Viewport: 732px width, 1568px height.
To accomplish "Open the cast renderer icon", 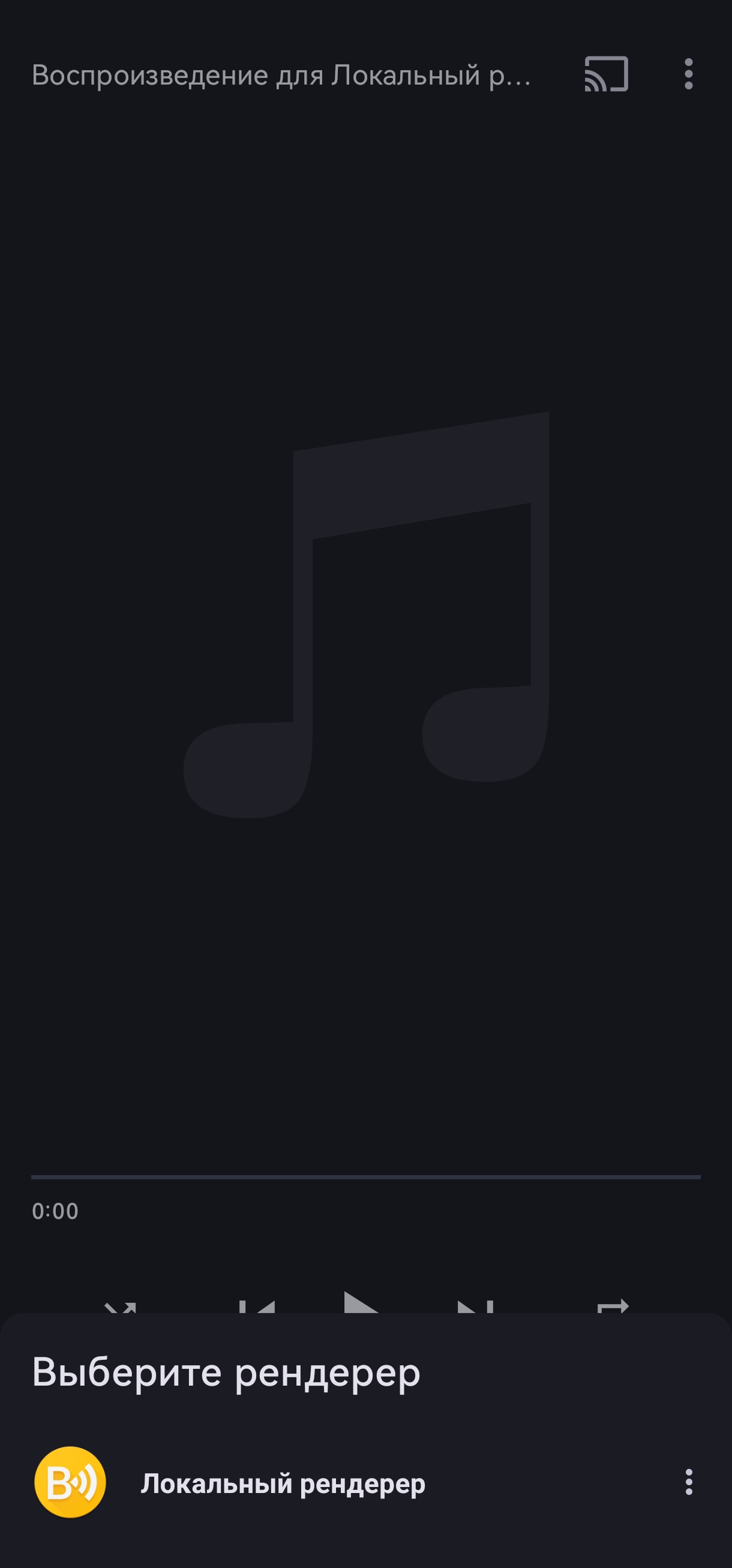I will [606, 74].
